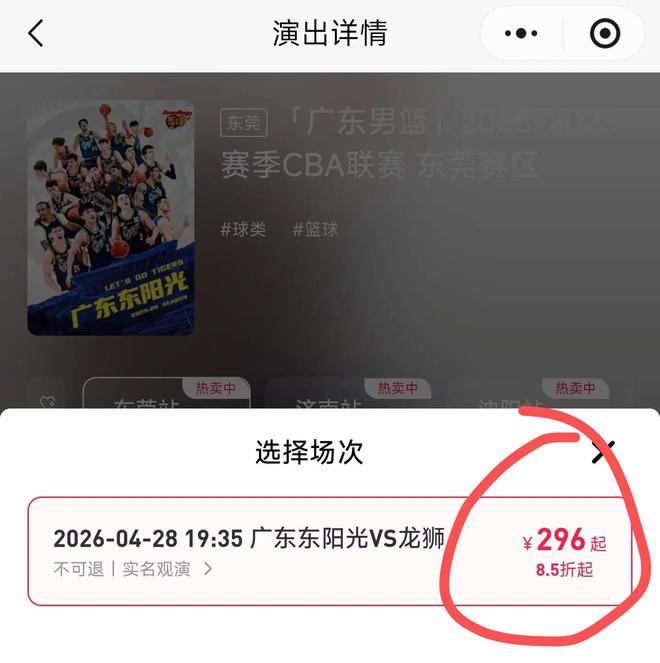The width and height of the screenshot is (660, 663).
Task: Go back from the 演出详情 page
Action: 36,34
